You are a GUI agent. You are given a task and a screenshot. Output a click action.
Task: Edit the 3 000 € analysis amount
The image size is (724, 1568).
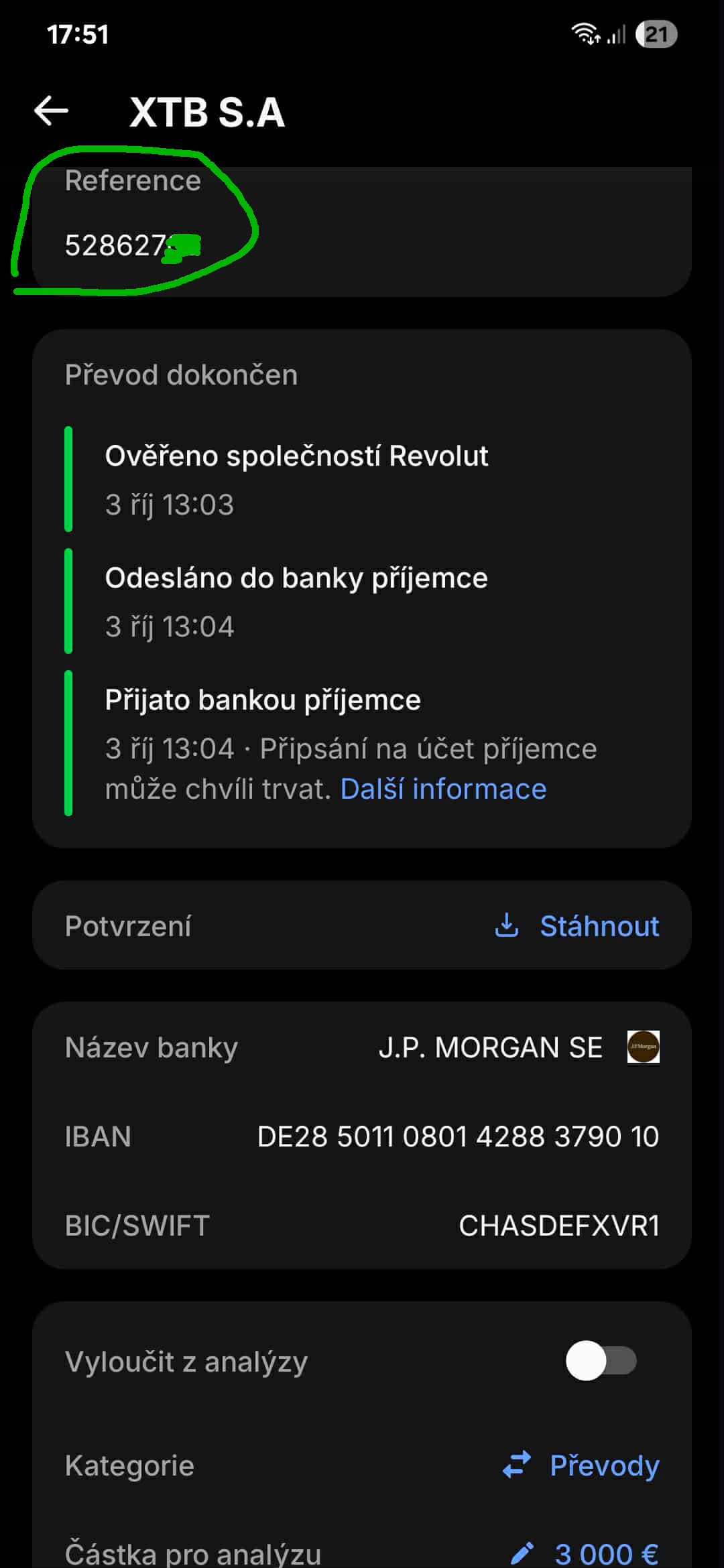point(585,1552)
